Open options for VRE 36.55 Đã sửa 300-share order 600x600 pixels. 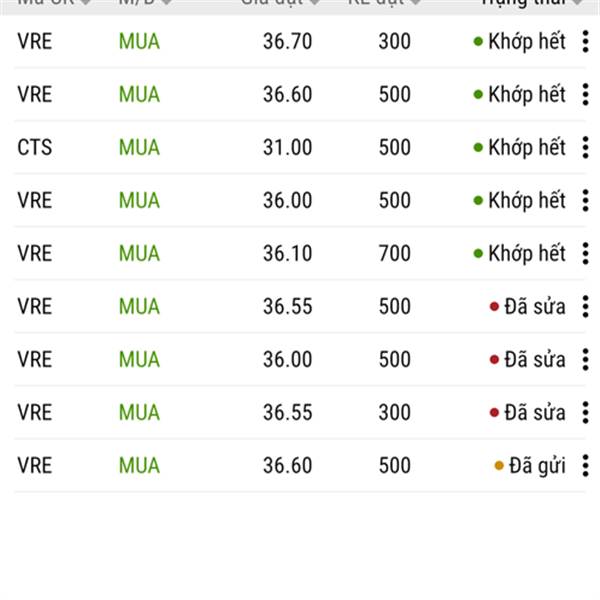coord(586,413)
